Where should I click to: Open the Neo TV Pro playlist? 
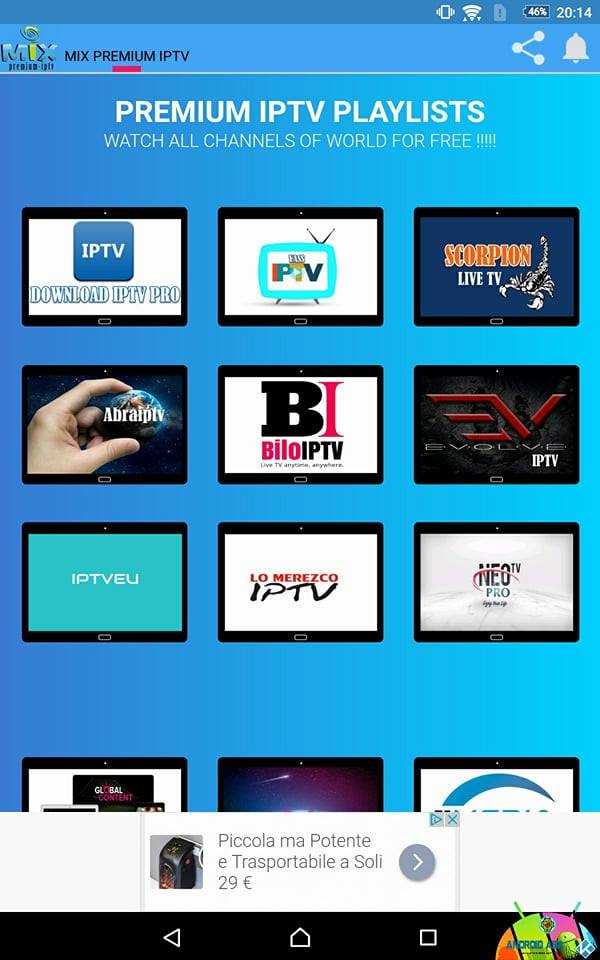(497, 582)
